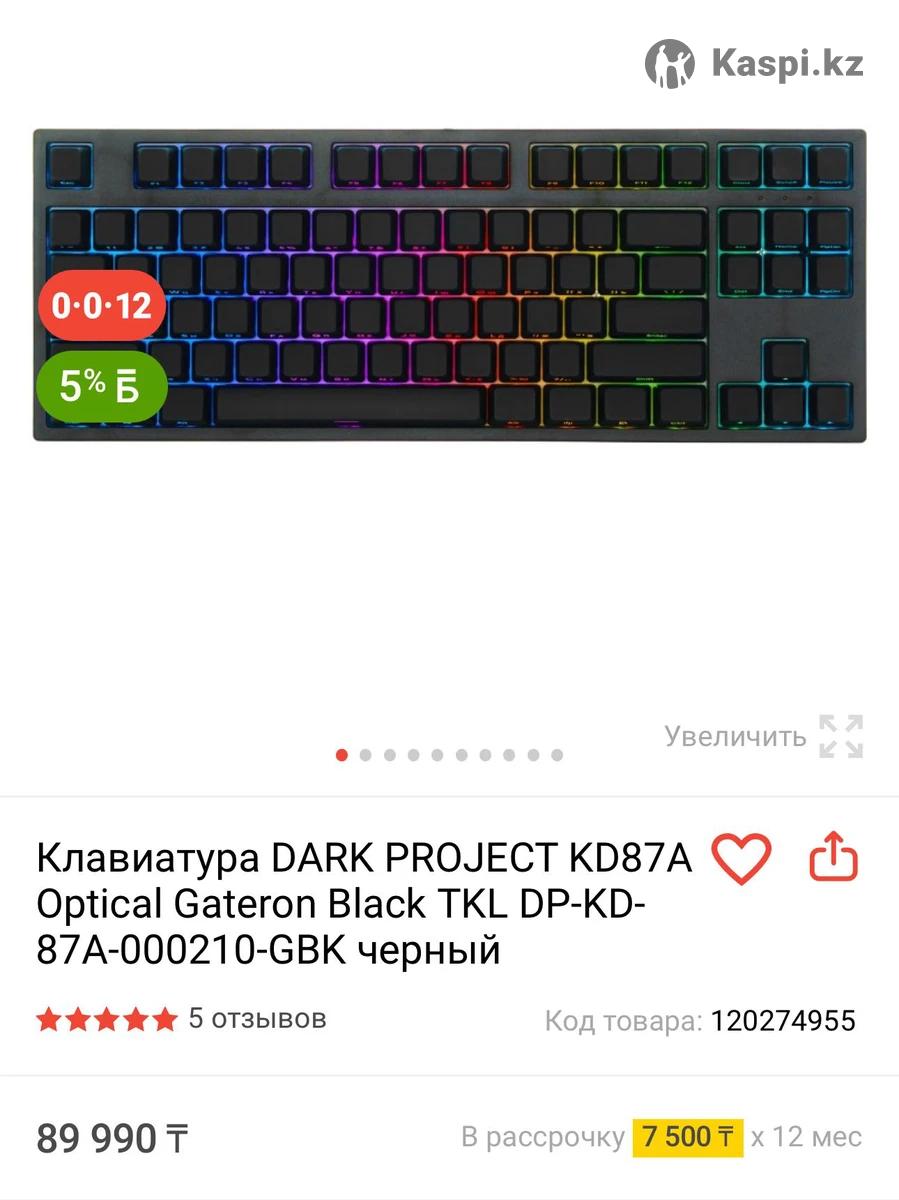Open the keyboard product image
Image resolution: width=899 pixels, height=1200 pixels.
[450, 285]
